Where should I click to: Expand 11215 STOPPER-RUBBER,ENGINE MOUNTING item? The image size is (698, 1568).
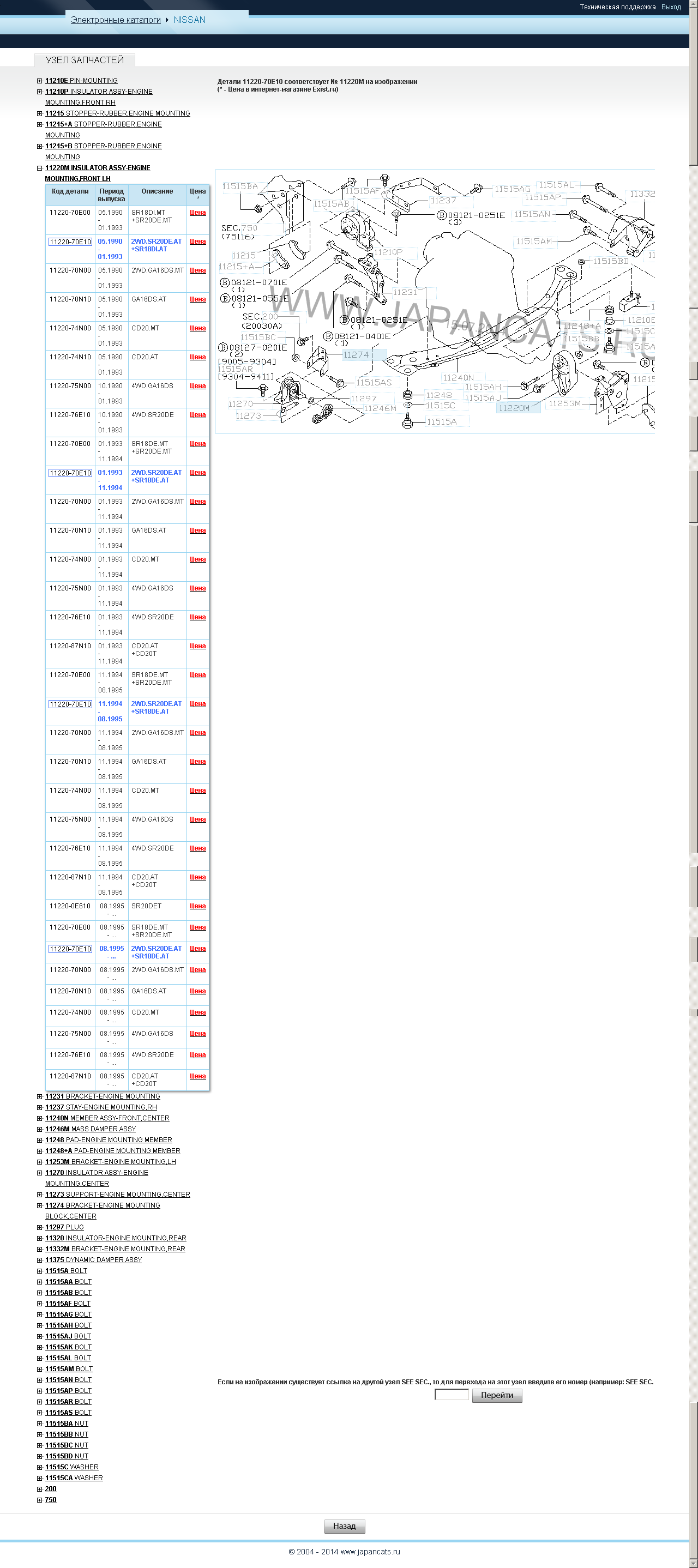[40, 114]
